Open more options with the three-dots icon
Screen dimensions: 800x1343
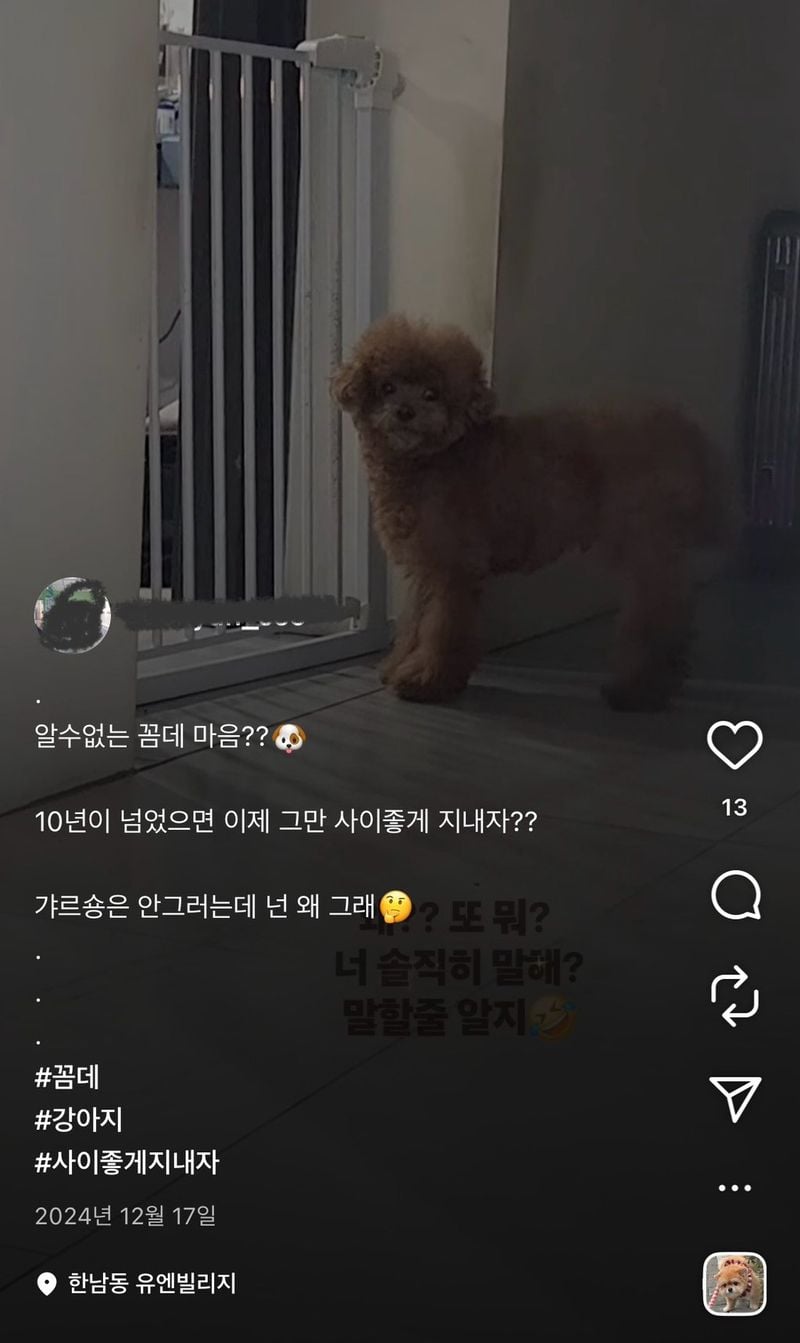(737, 1189)
